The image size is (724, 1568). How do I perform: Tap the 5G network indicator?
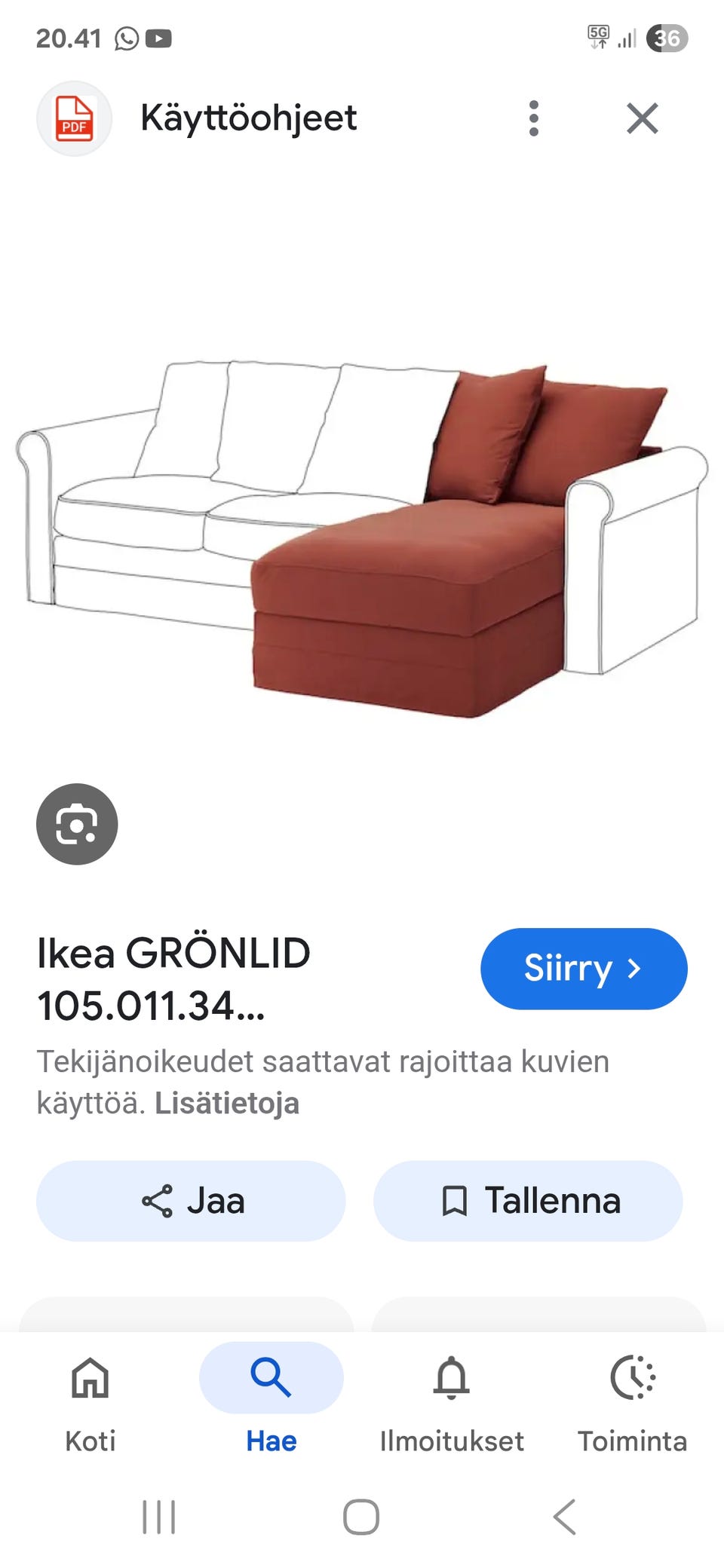598,36
